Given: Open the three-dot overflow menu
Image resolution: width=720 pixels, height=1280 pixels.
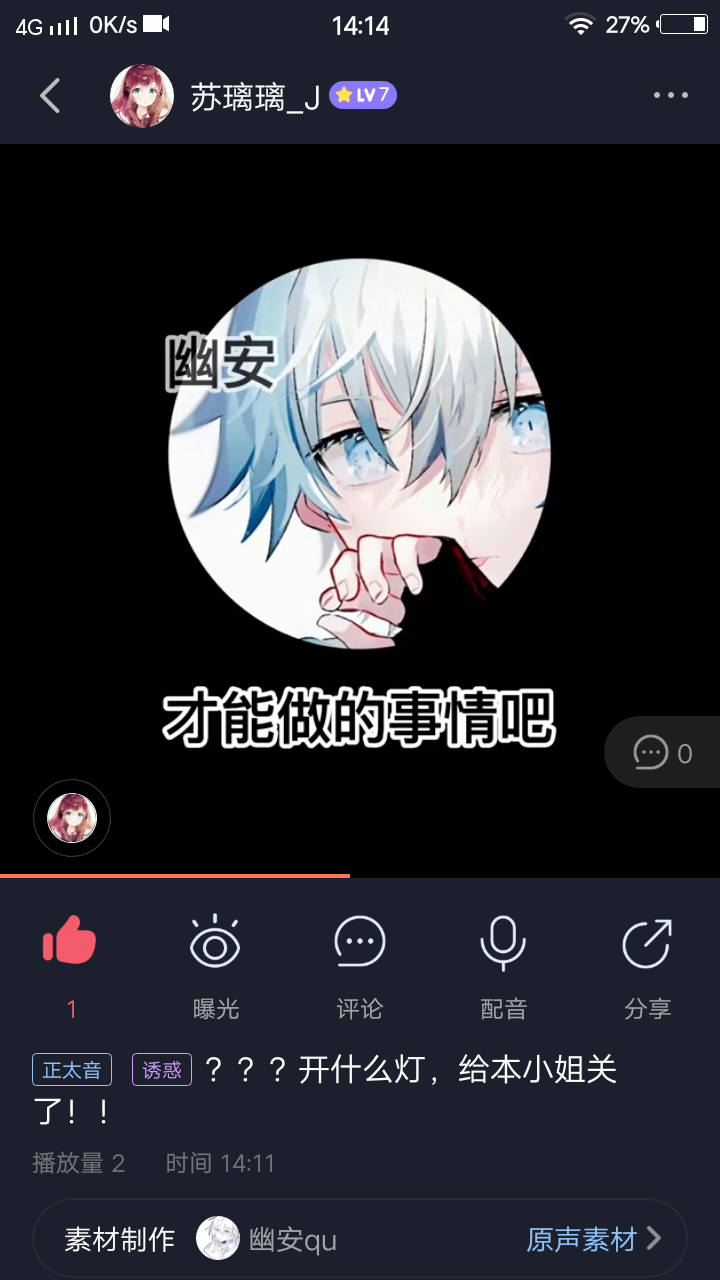Looking at the screenshot, I should [x=670, y=95].
